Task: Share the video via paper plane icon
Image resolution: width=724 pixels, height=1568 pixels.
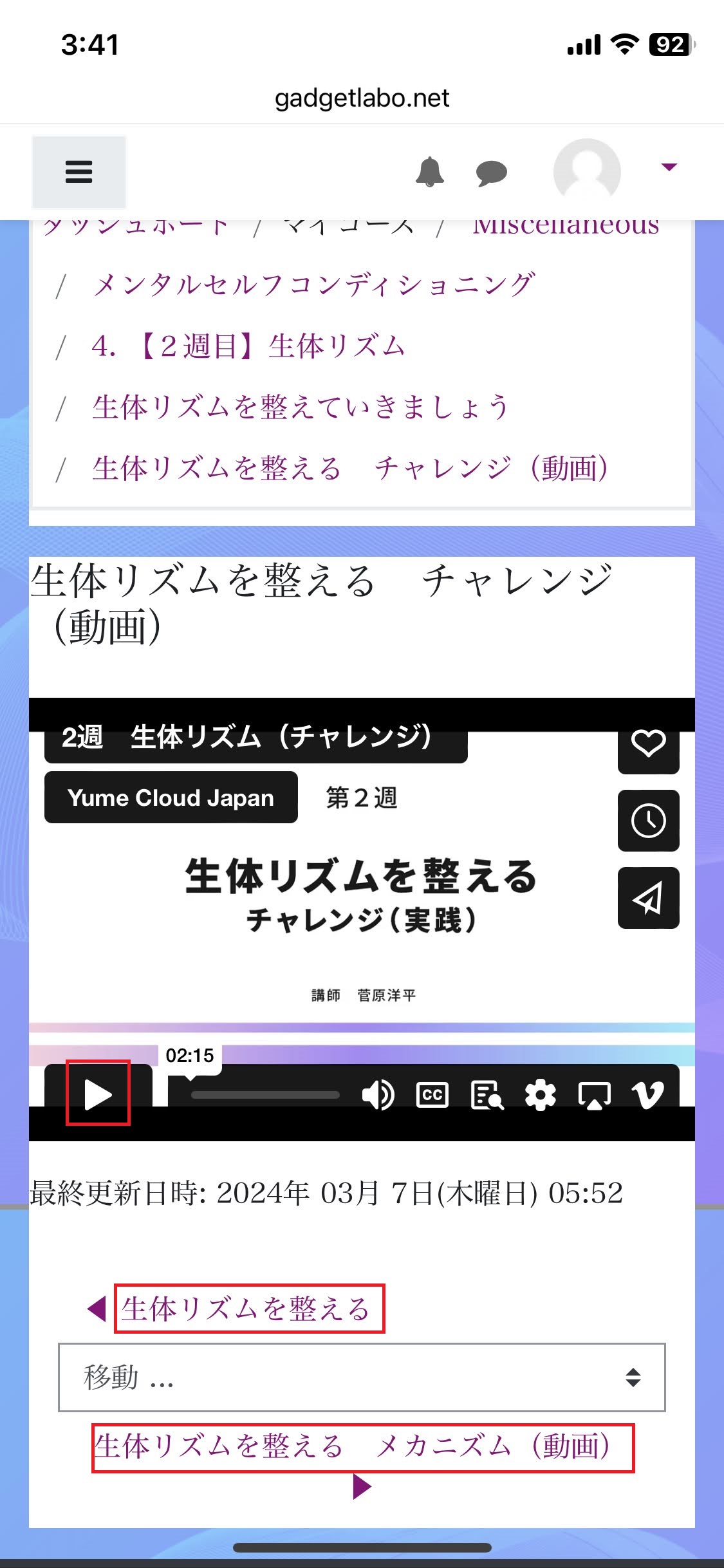Action: (x=648, y=898)
